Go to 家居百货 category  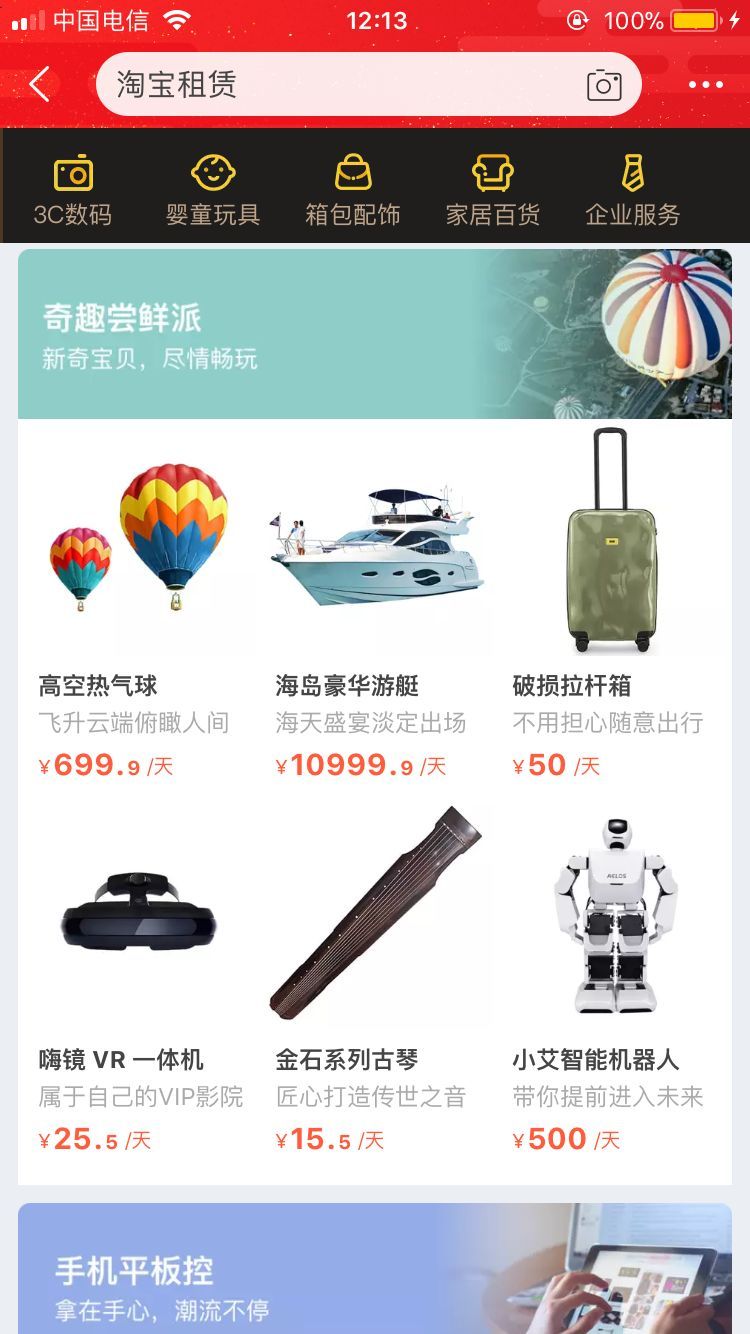[x=493, y=190]
